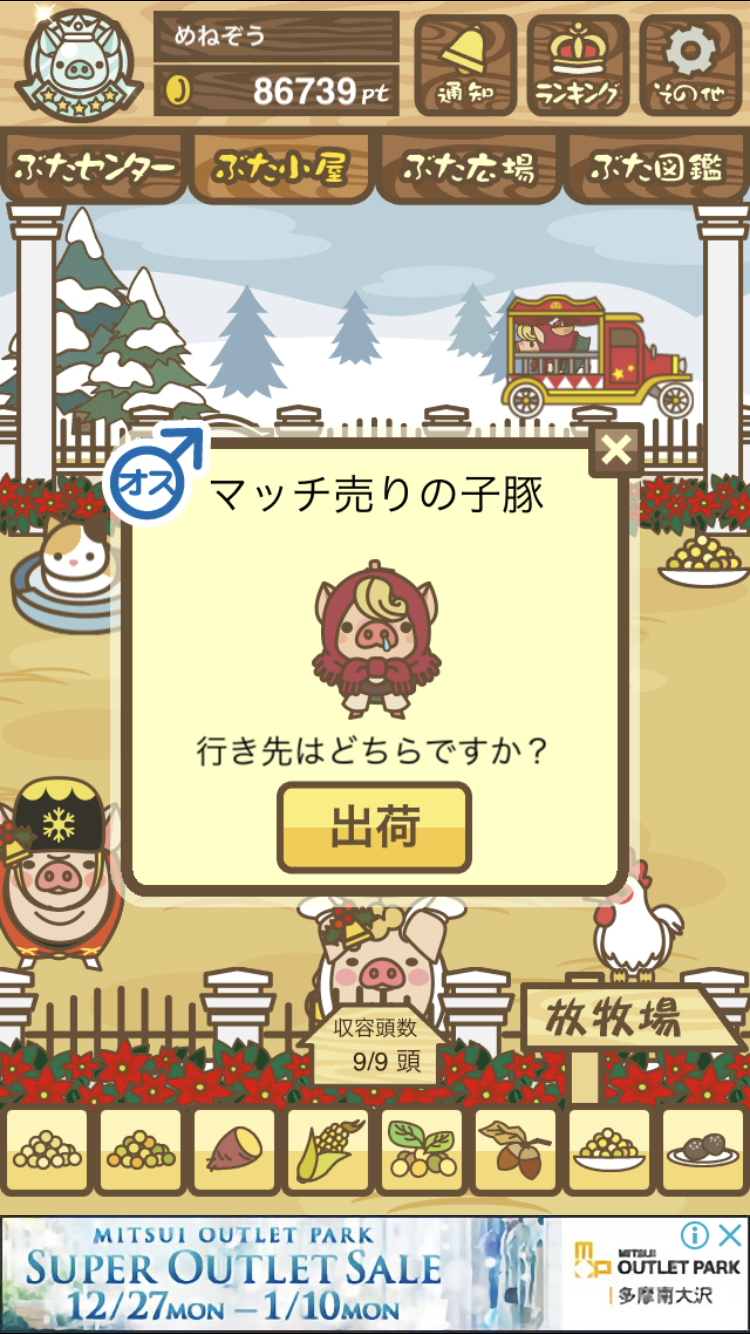The image size is (750, 1334).
Task: Pick the acorn feed item
Action: coord(516,1151)
